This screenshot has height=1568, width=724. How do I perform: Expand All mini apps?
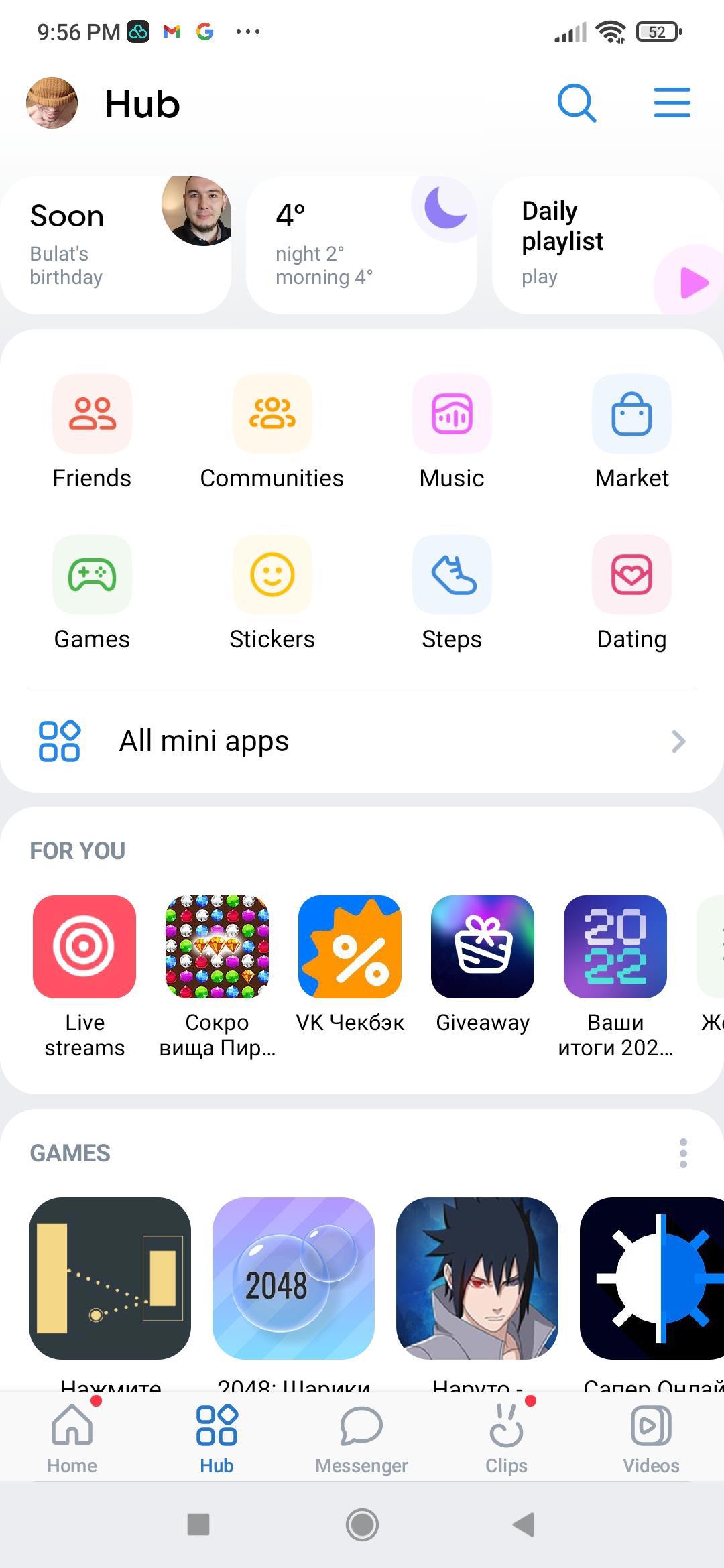click(x=362, y=741)
